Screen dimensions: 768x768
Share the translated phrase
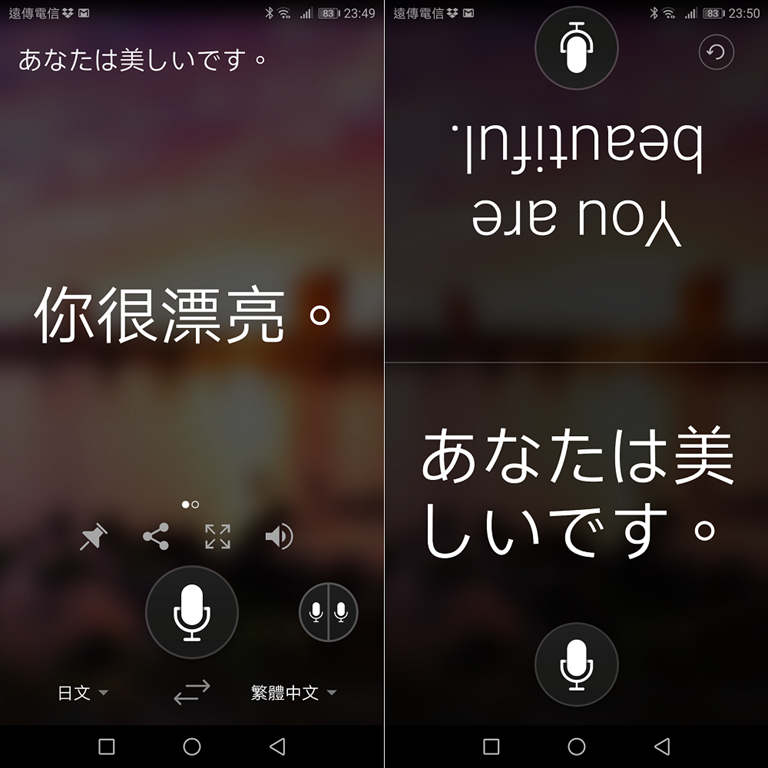point(155,537)
